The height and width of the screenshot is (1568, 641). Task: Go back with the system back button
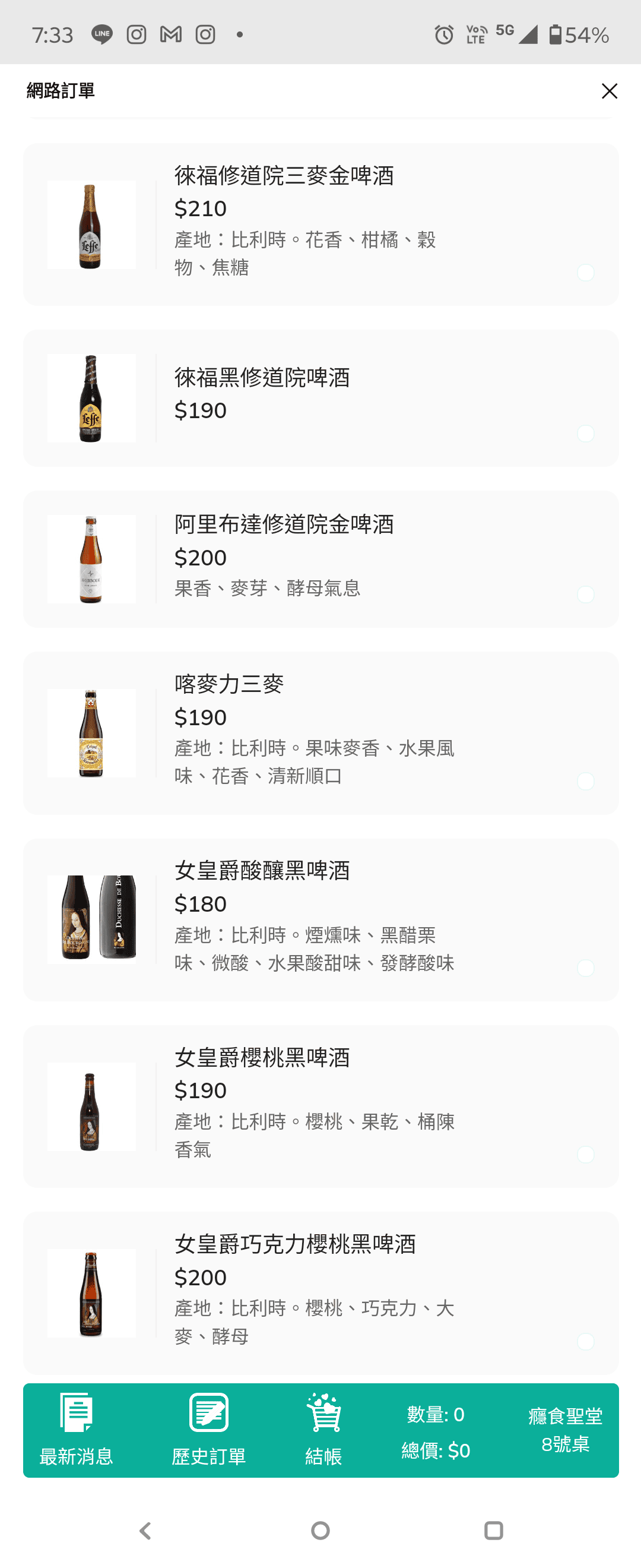pyautogui.click(x=145, y=1530)
